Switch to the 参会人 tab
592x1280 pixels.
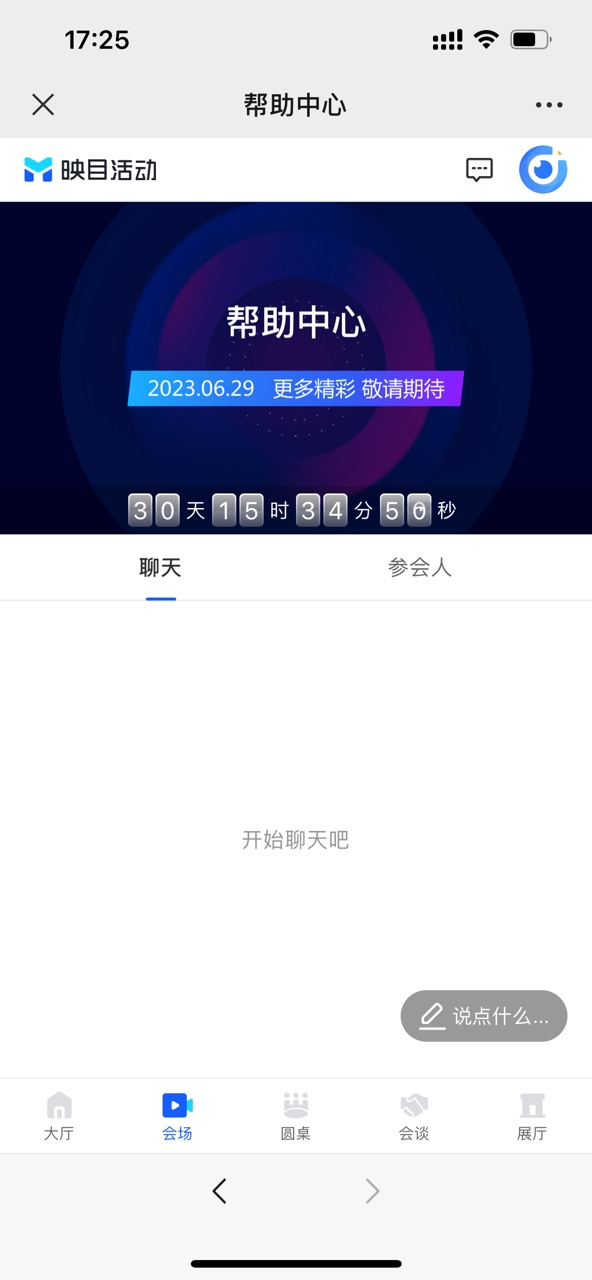coord(420,567)
